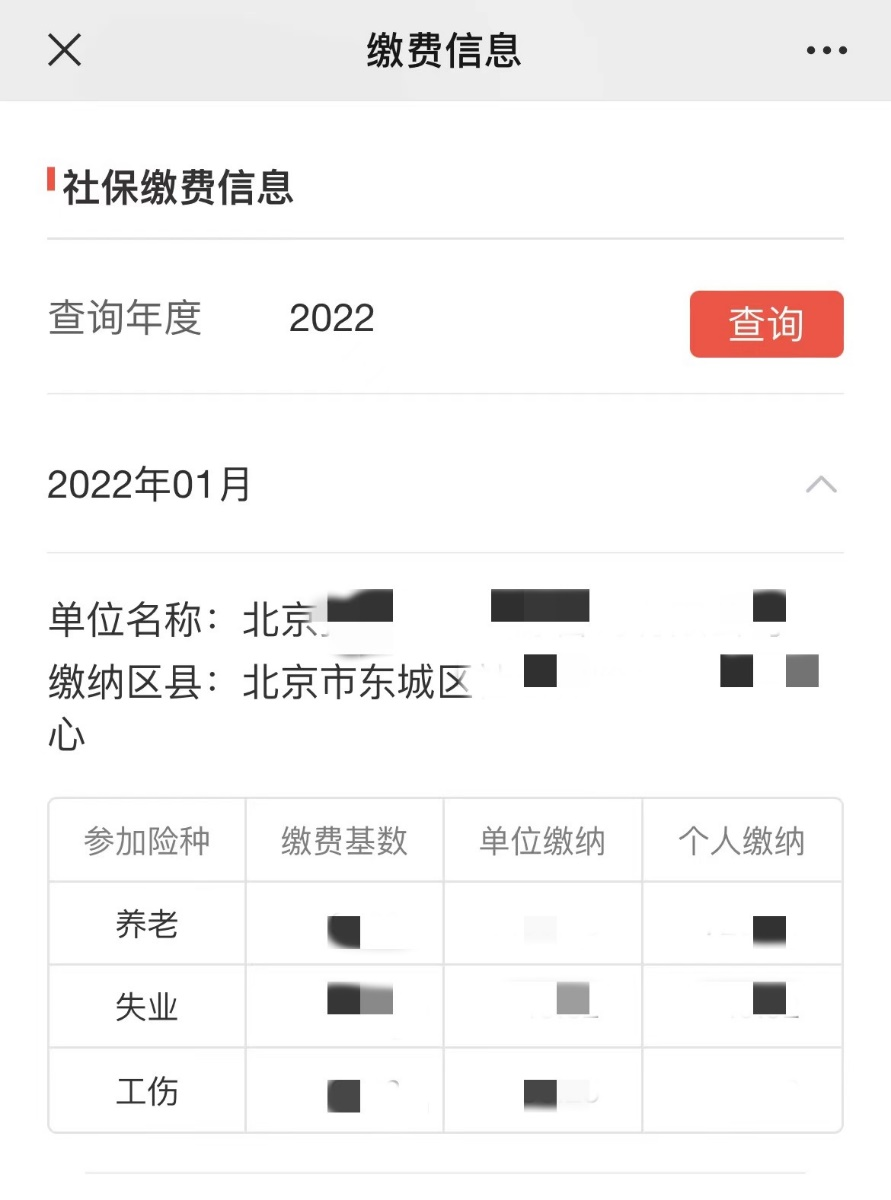Open the three-dot overflow menu
The width and height of the screenshot is (891, 1200).
click(826, 50)
